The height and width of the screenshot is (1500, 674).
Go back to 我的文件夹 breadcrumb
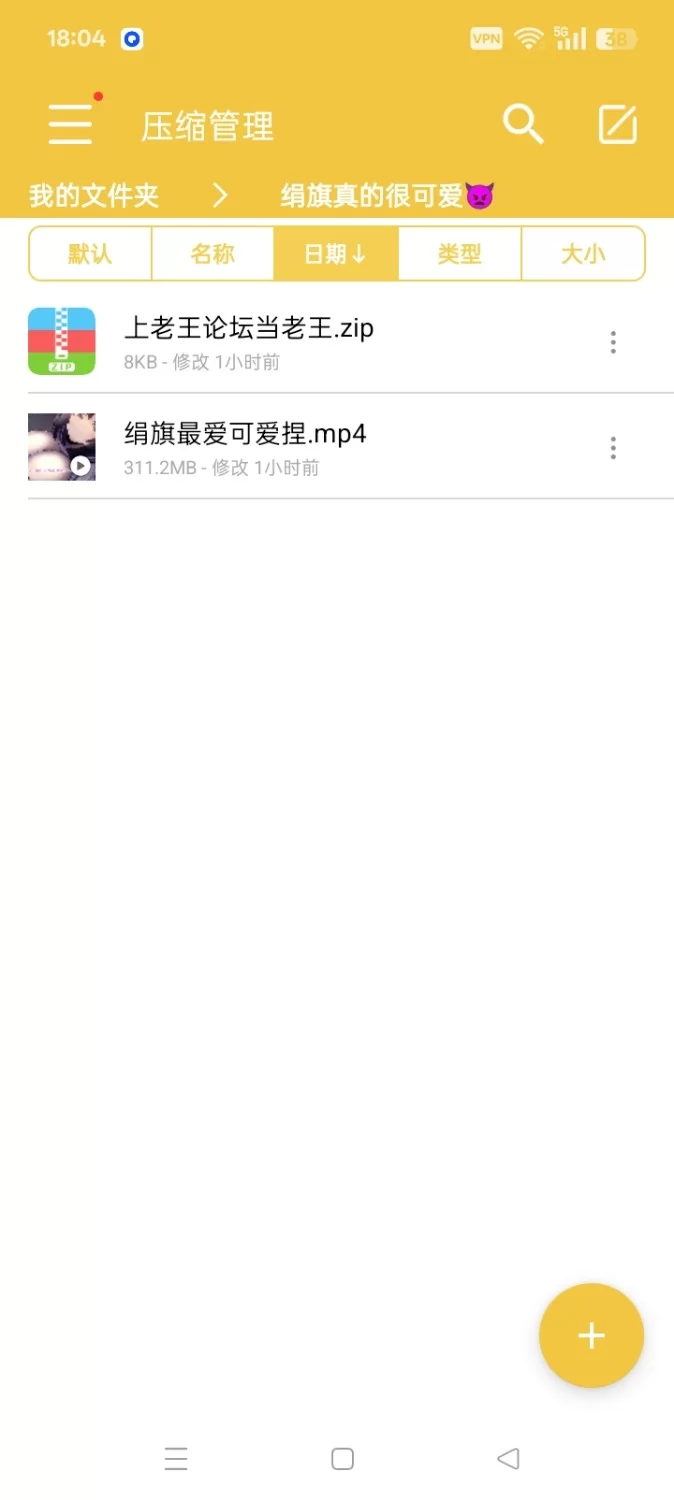pos(94,195)
